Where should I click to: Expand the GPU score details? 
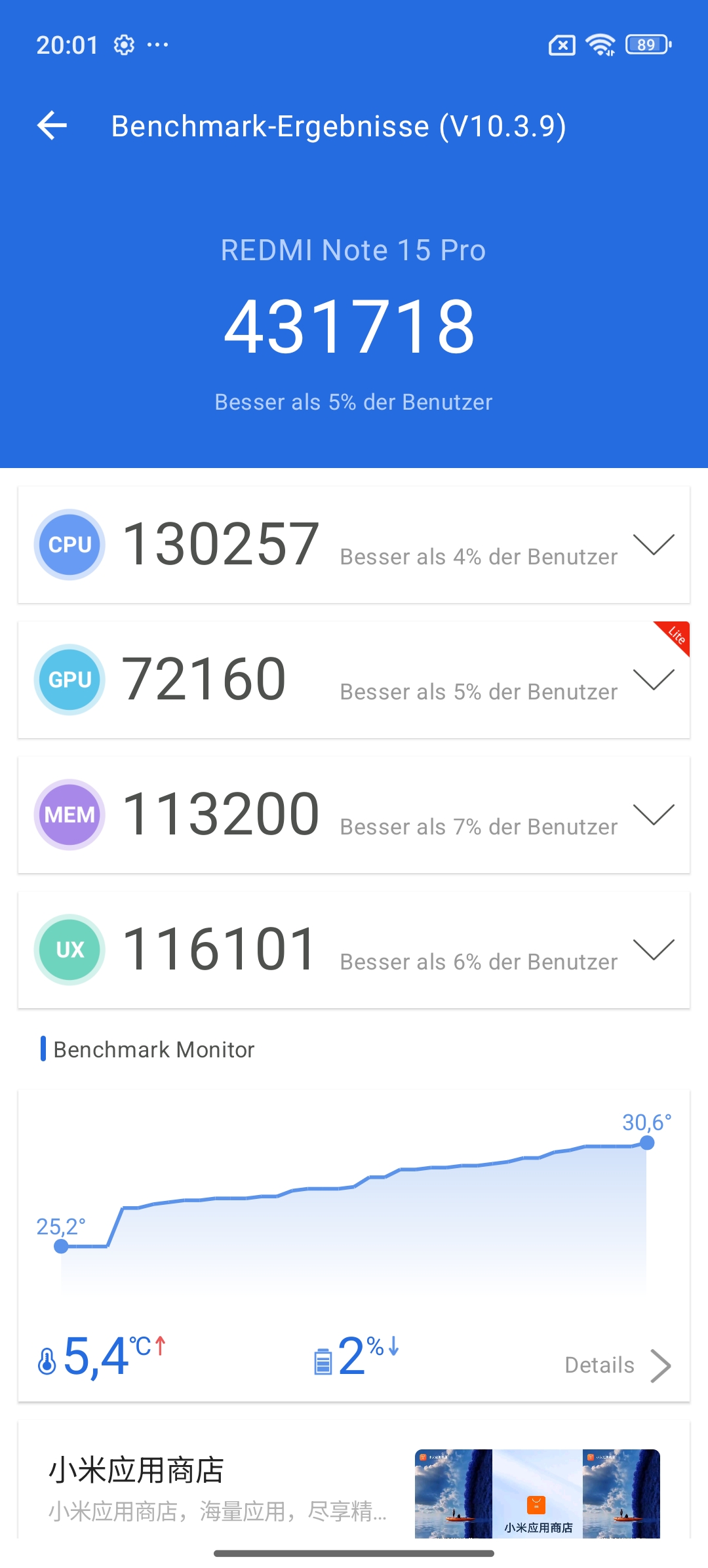[x=654, y=680]
